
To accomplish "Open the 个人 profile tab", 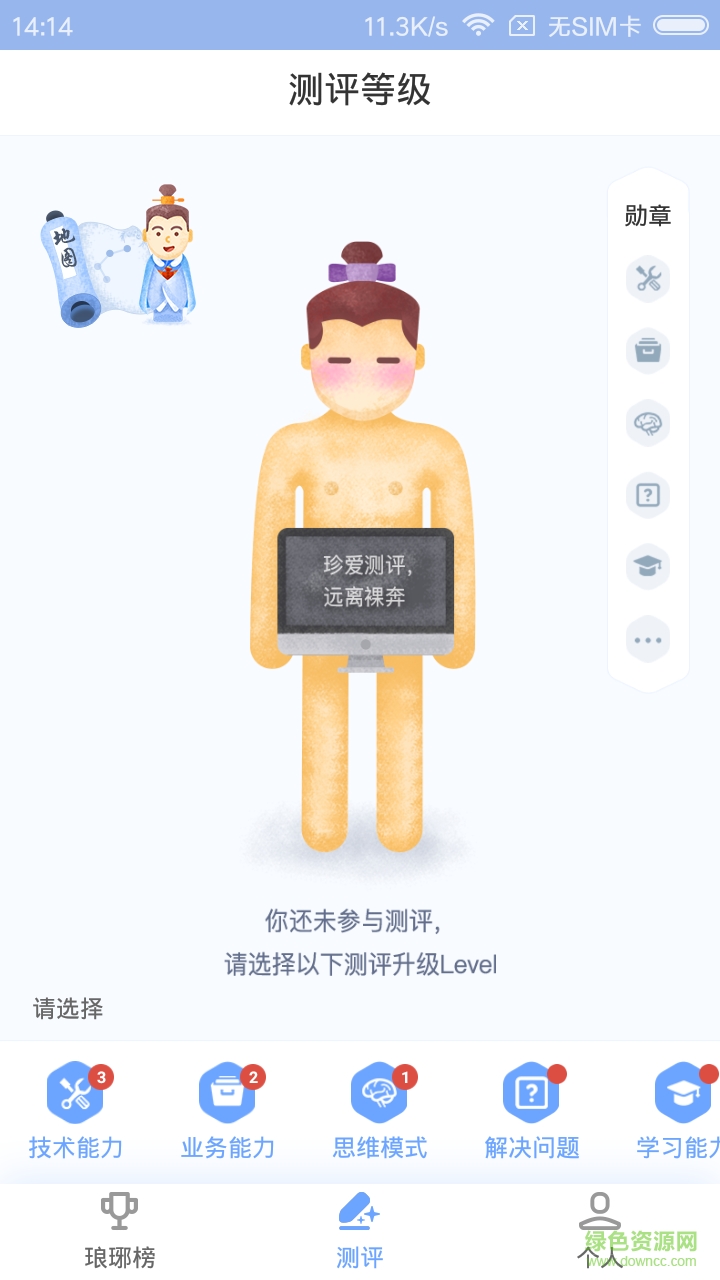I will [x=600, y=1232].
